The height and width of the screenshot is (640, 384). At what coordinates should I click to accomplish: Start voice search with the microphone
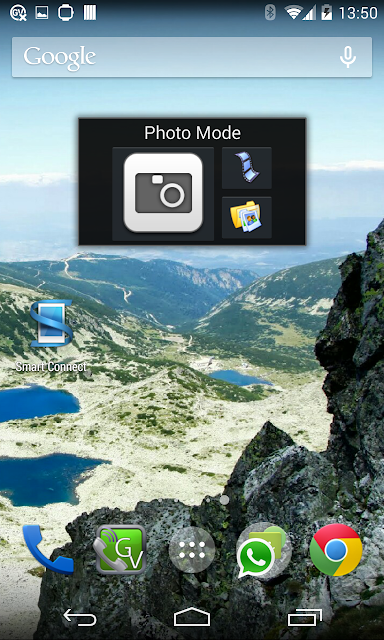[348, 57]
